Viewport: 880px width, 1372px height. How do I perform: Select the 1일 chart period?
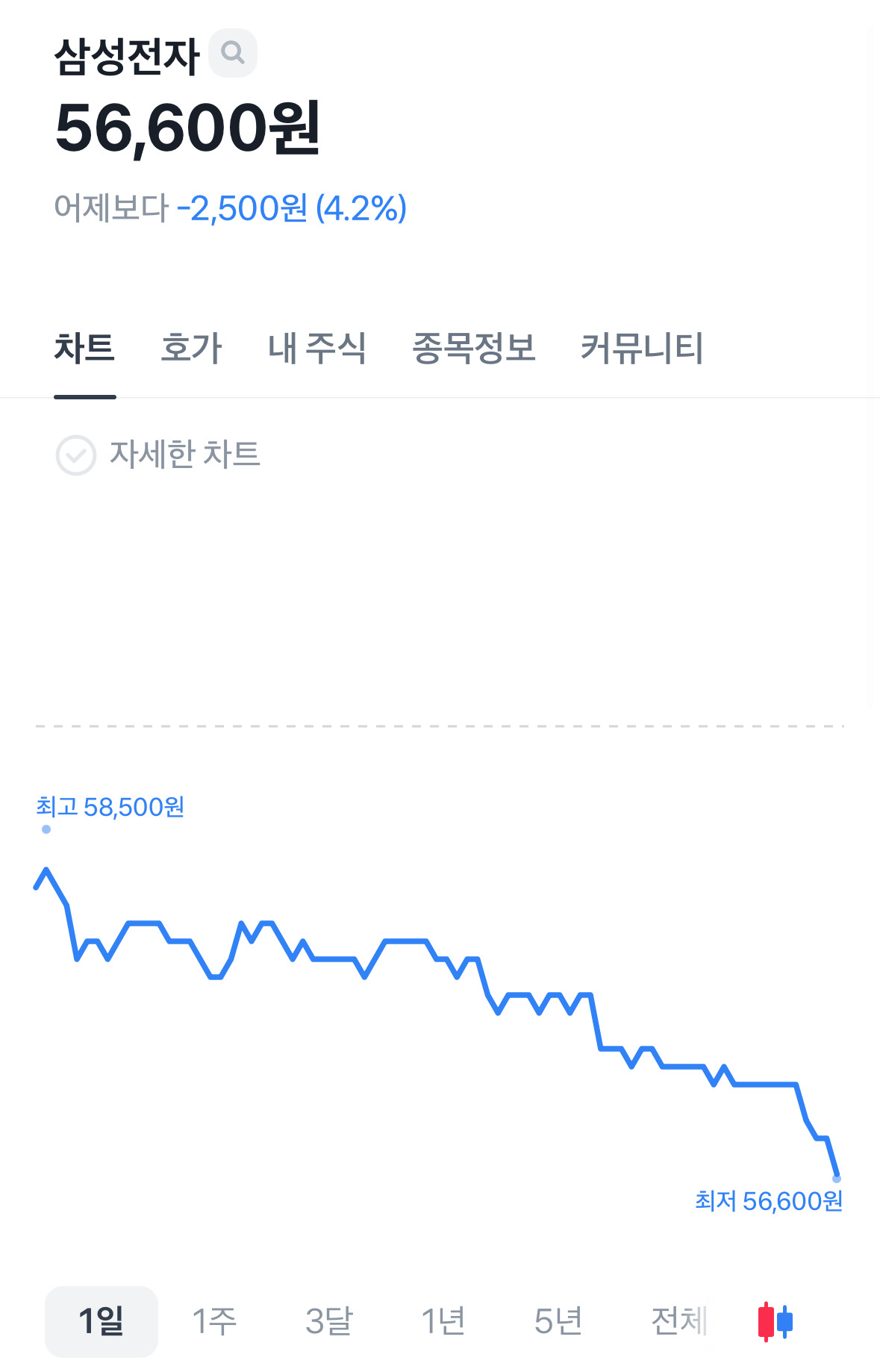102,1321
